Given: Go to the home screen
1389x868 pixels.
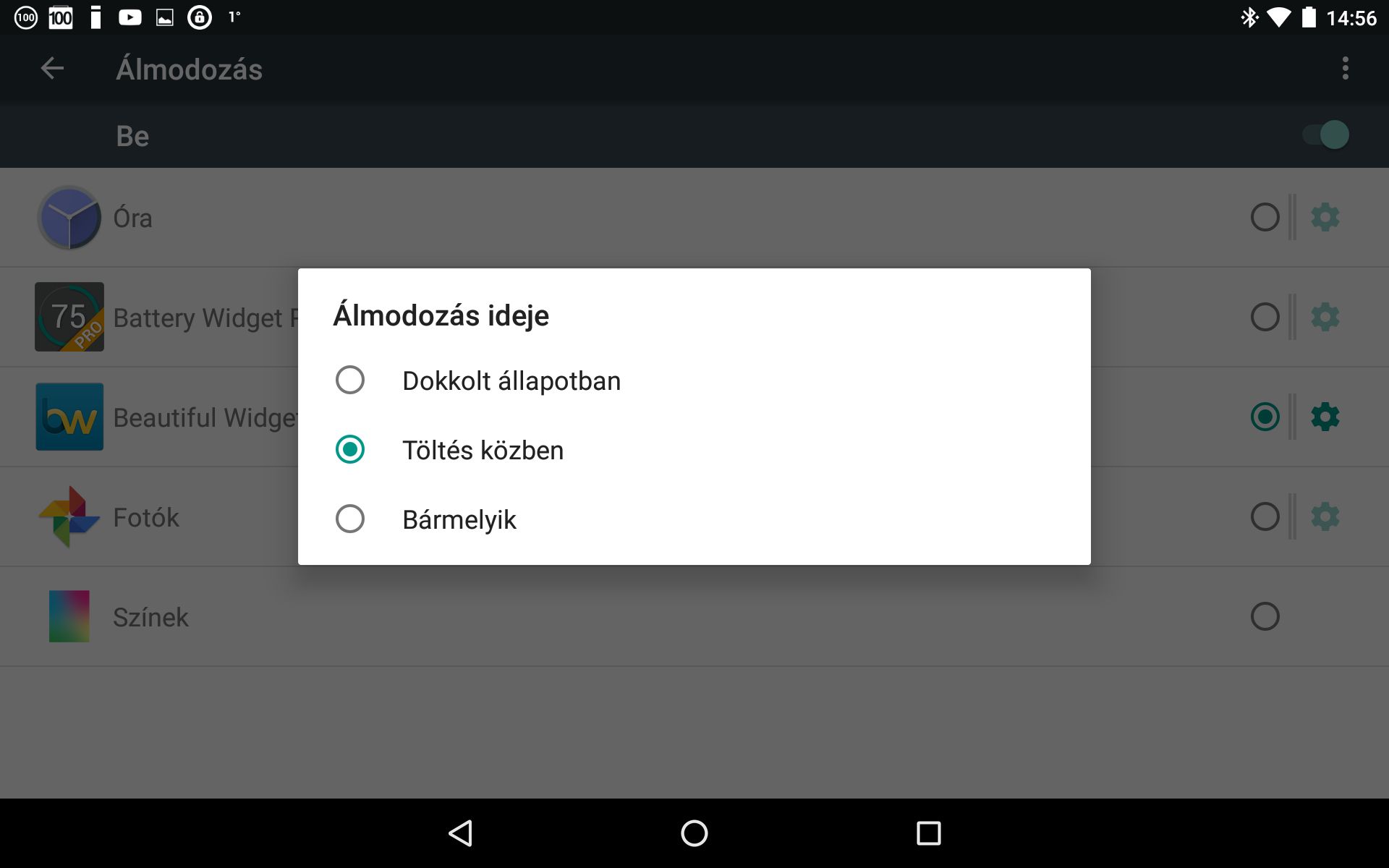Looking at the screenshot, I should (694, 833).
